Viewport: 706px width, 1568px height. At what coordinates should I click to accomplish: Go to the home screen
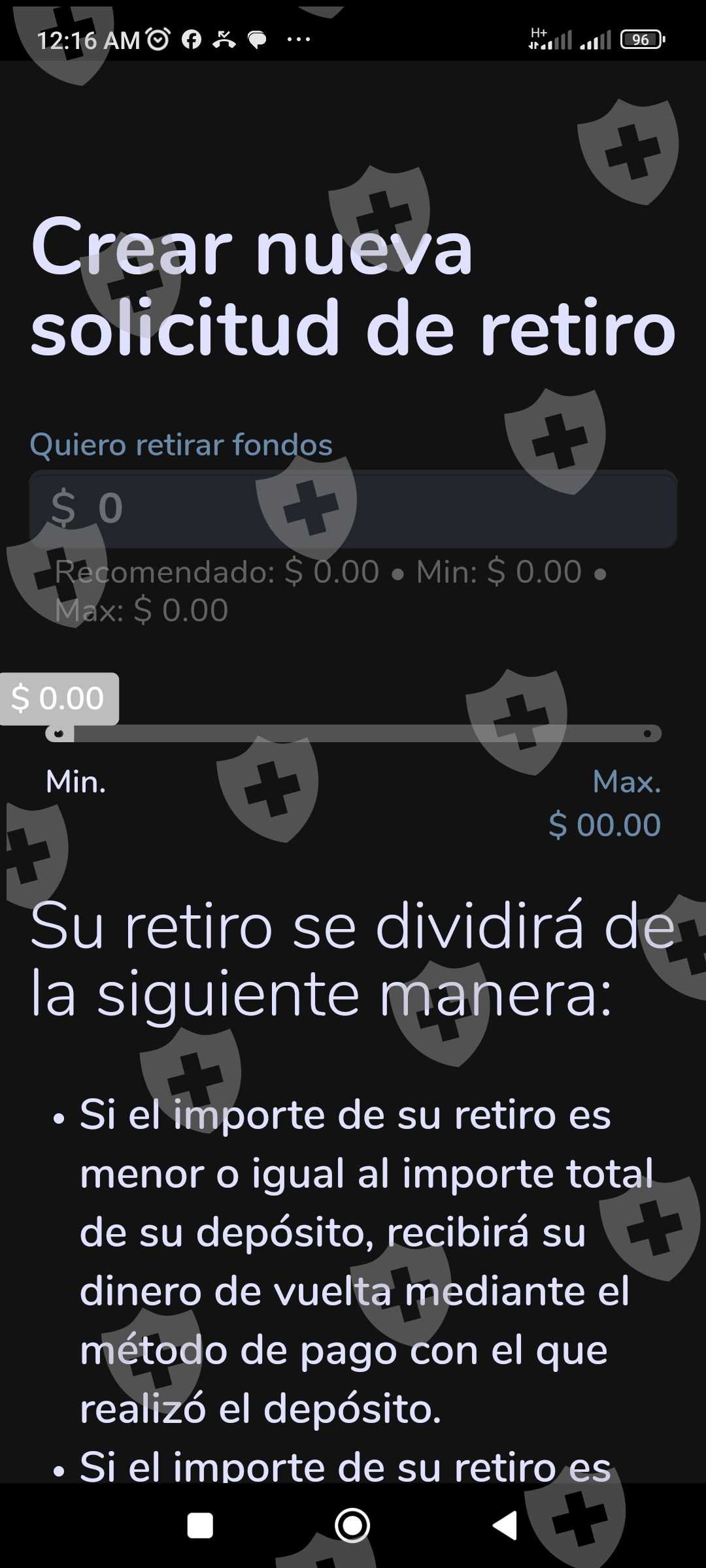352,1526
